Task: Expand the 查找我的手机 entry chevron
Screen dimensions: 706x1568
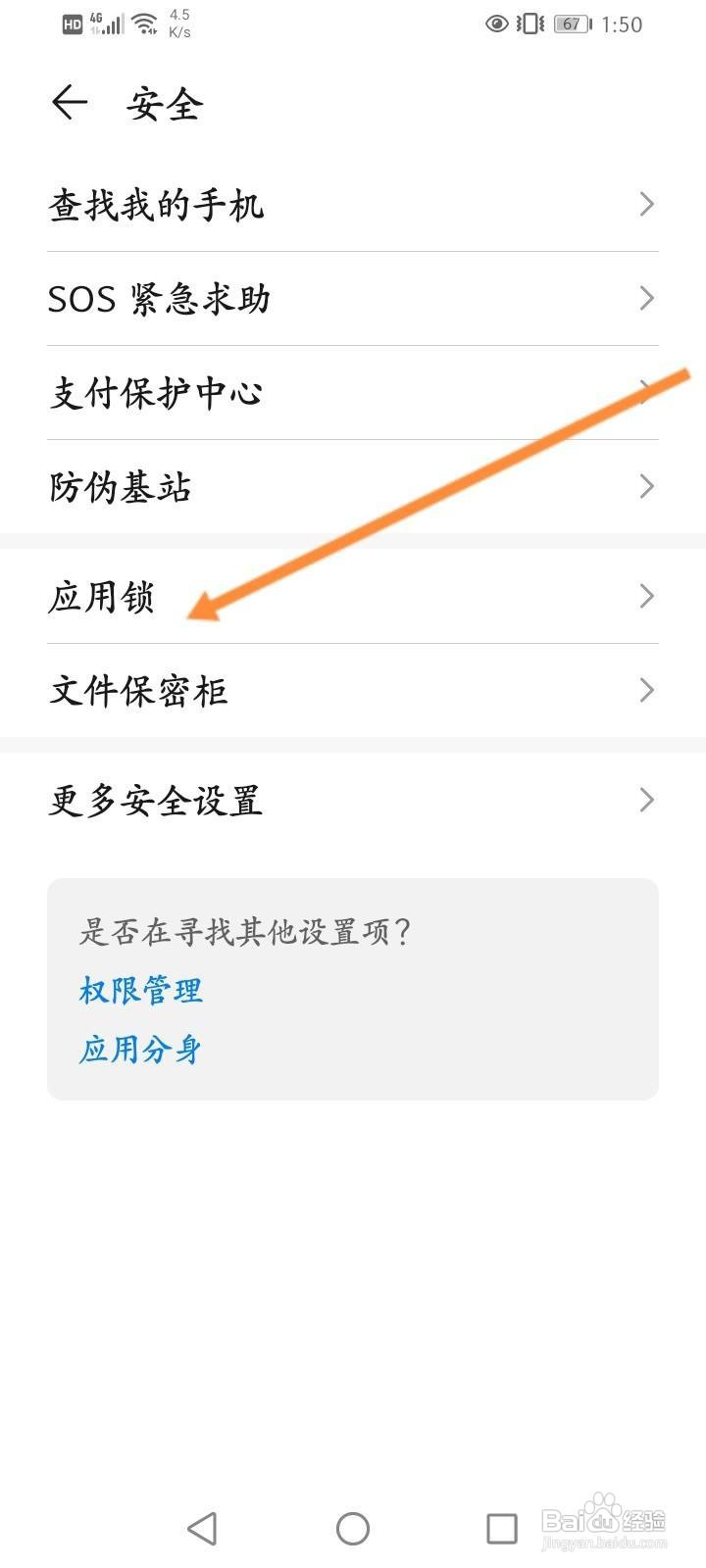Action: (x=645, y=204)
